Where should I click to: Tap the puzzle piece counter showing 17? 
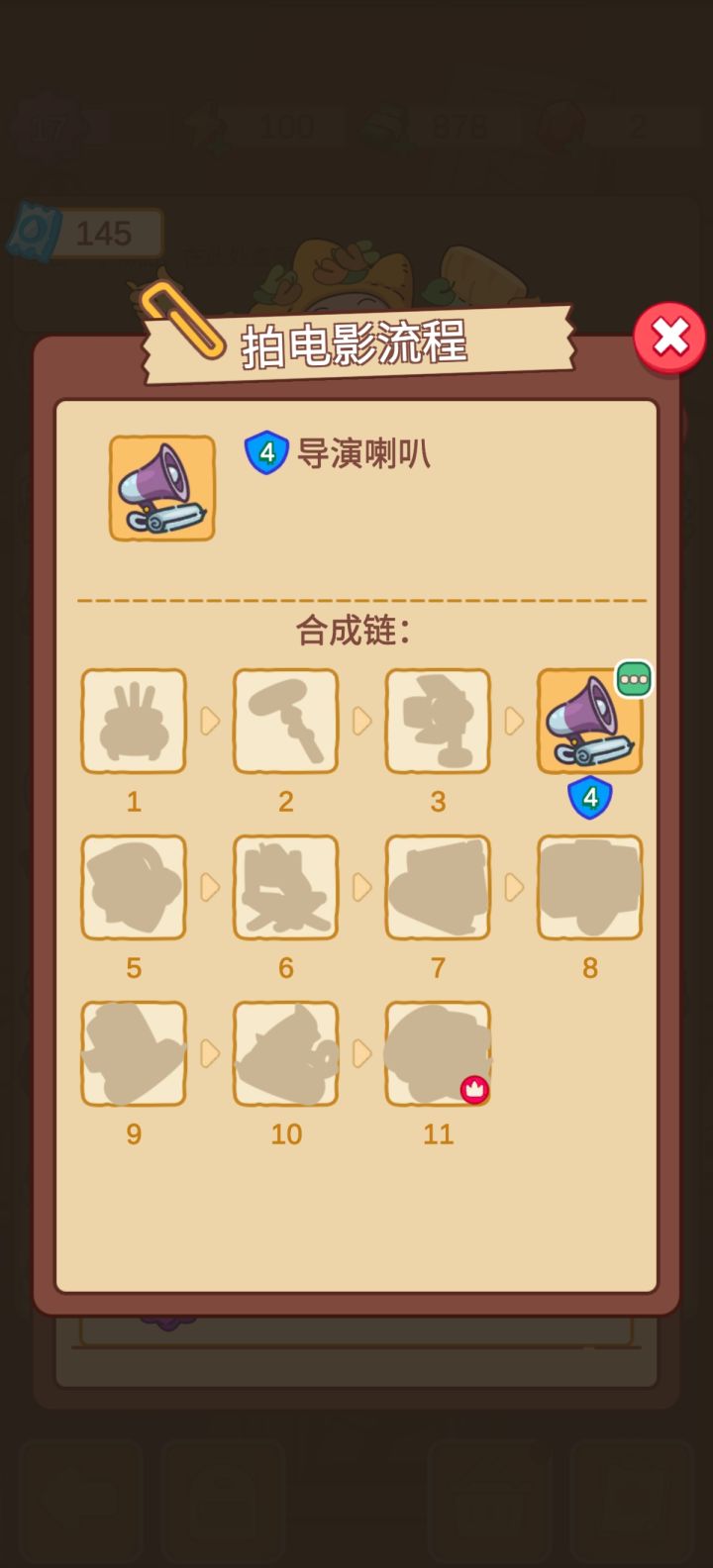coord(45,127)
